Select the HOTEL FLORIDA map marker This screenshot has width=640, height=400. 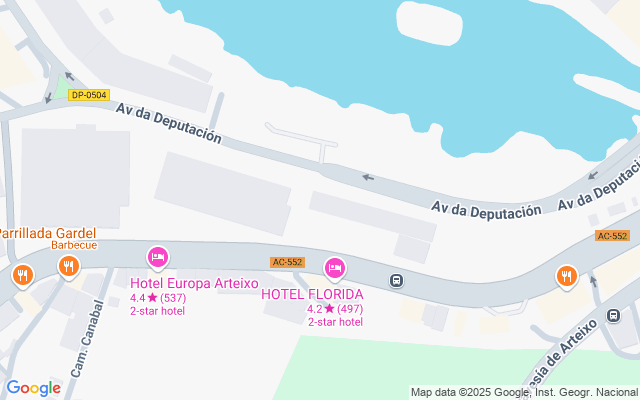(x=335, y=269)
